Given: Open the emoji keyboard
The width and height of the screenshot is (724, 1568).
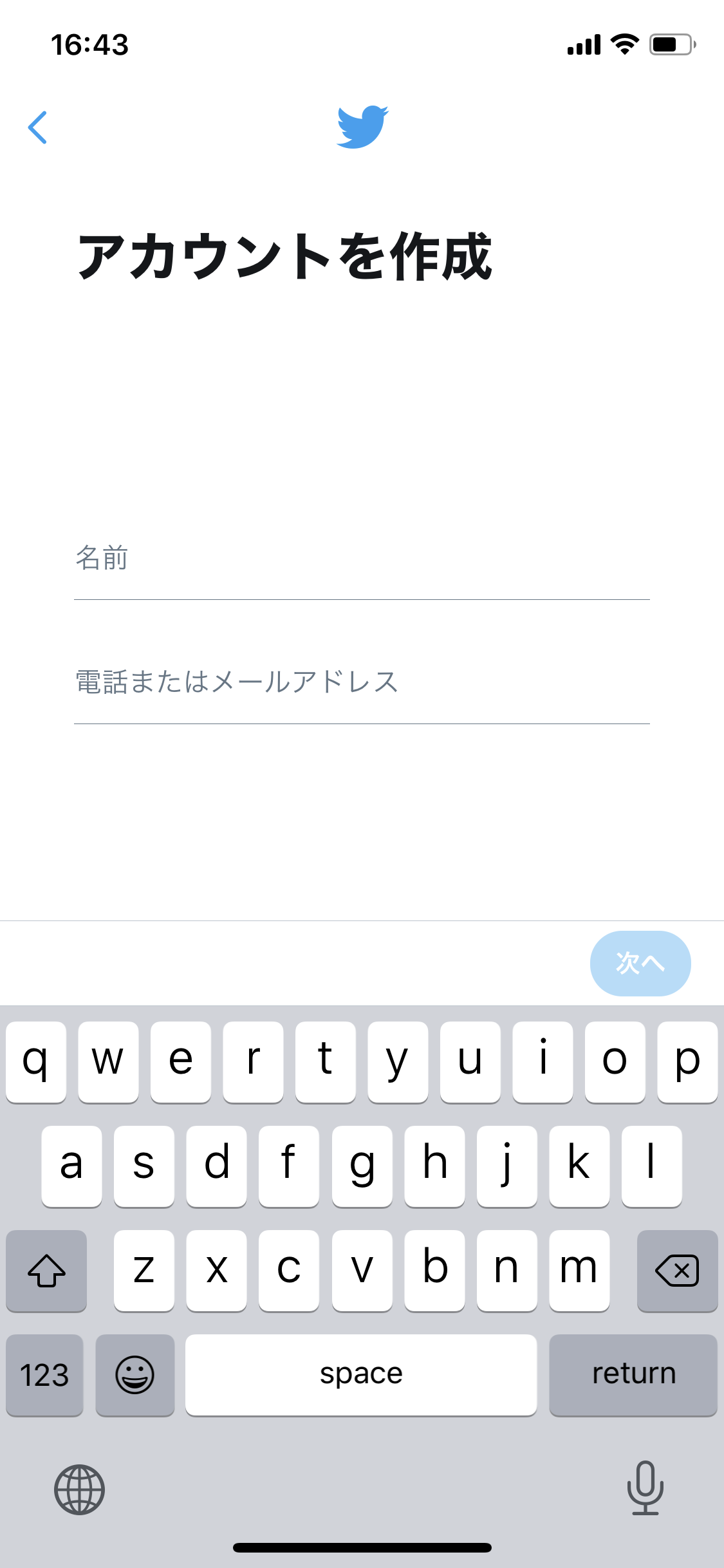Looking at the screenshot, I should [x=135, y=1375].
